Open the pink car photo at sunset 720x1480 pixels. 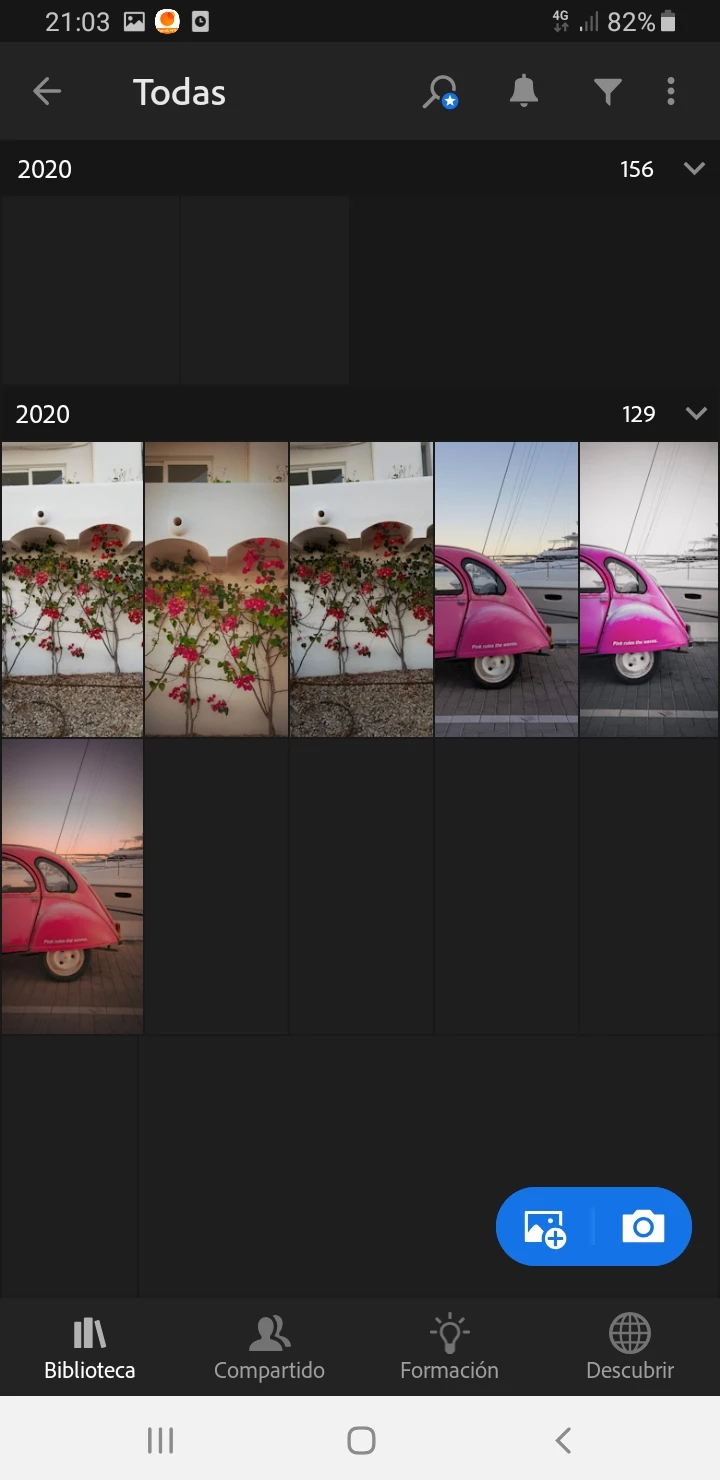(72, 885)
